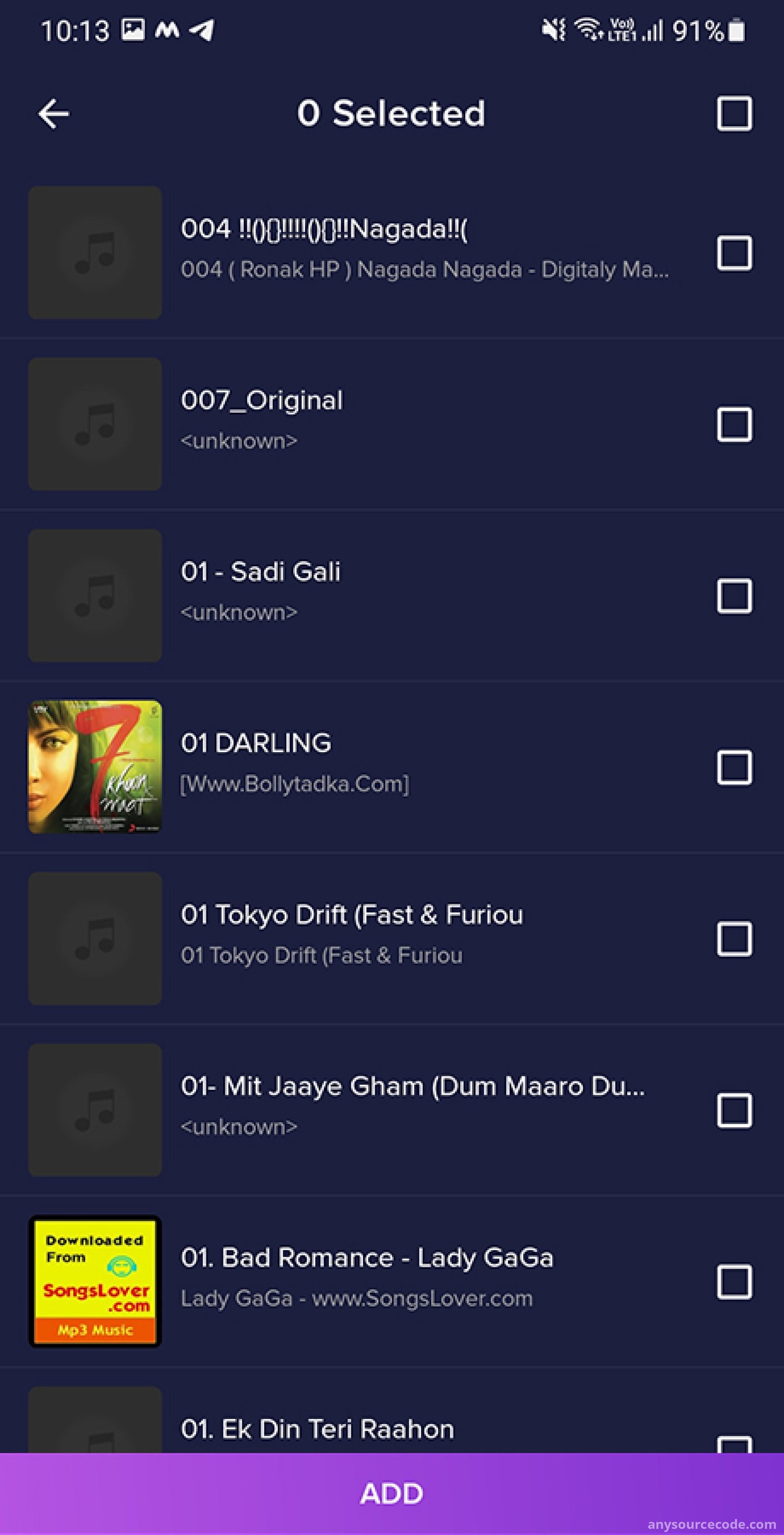This screenshot has height=1535, width=784.
Task: Select the 007_Original track checkbox
Action: point(734,424)
